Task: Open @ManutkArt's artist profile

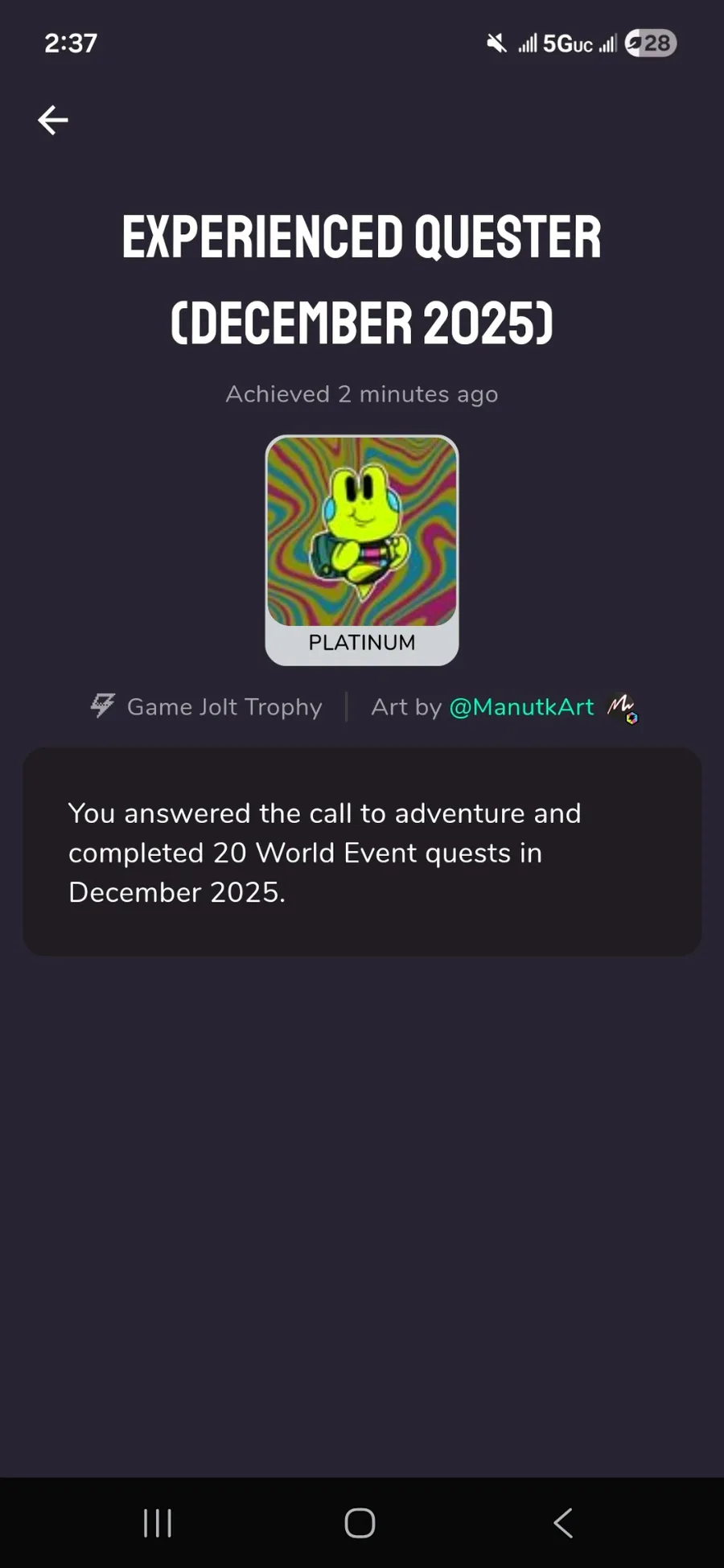Action: pos(520,707)
